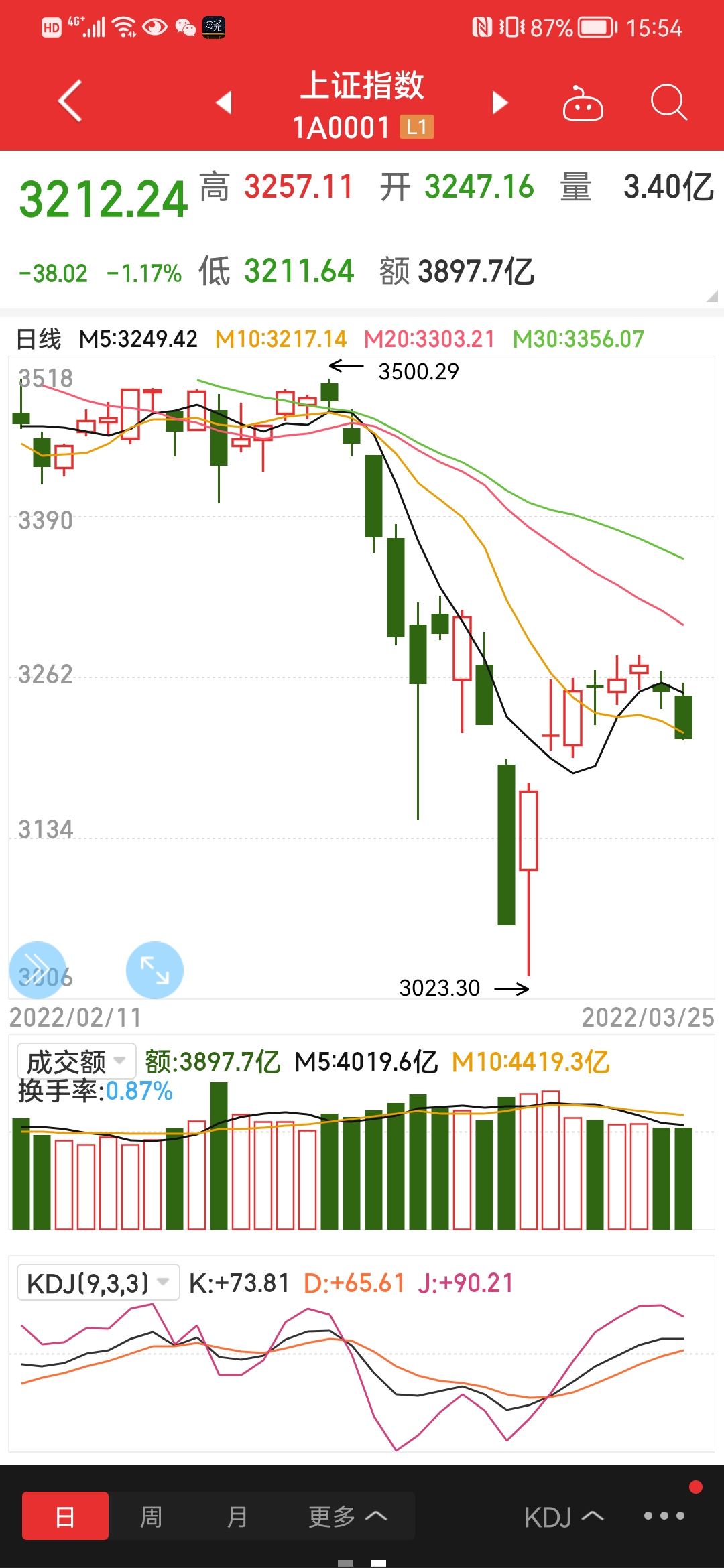This screenshot has width=724, height=1568.
Task: Switch to the previous stock with left triangle
Action: (x=224, y=103)
